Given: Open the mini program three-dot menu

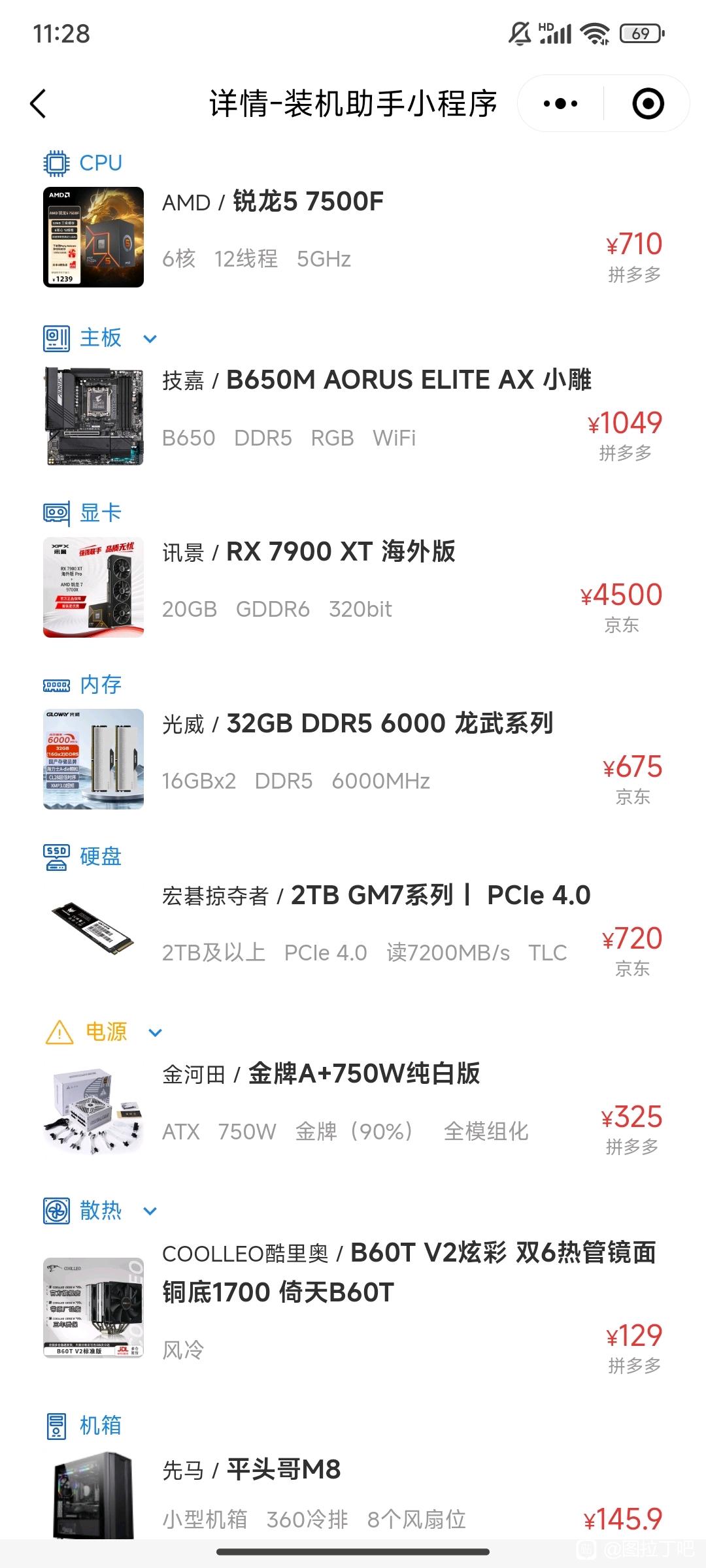Looking at the screenshot, I should pyautogui.click(x=560, y=104).
